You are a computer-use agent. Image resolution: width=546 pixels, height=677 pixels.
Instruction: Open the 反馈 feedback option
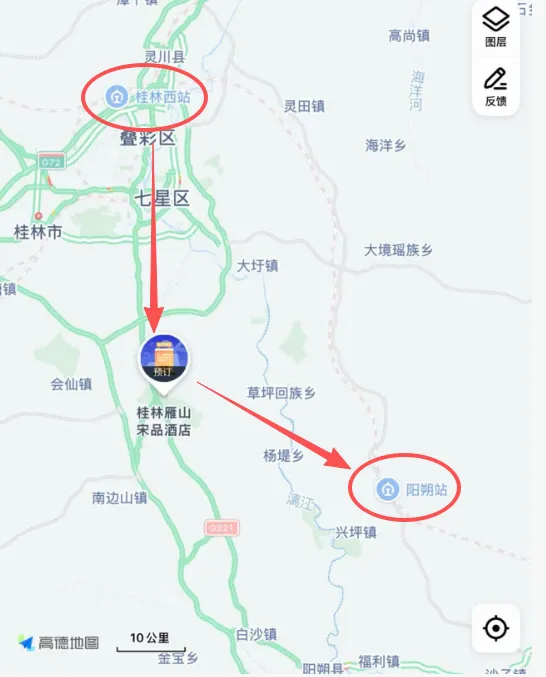pyautogui.click(x=496, y=87)
